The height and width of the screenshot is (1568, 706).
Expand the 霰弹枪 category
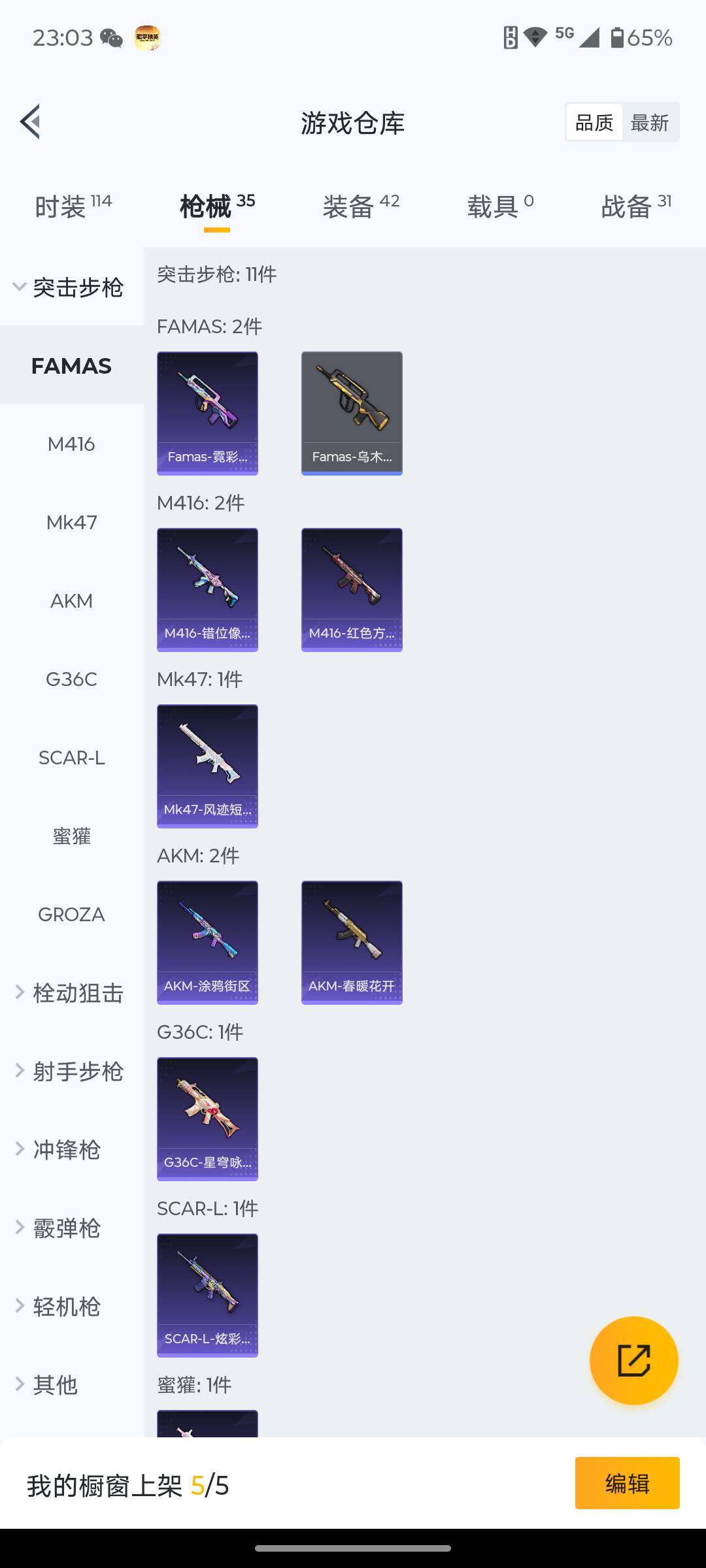point(65,1228)
